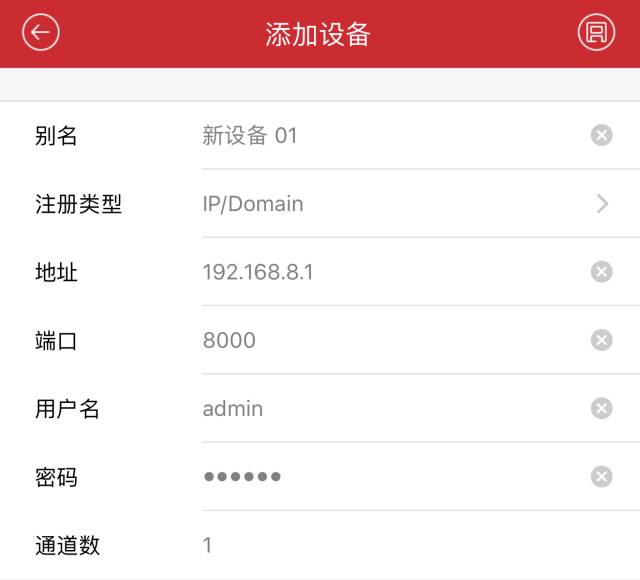Clear the 别名 alias field
The image size is (640, 580).
pyautogui.click(x=601, y=135)
